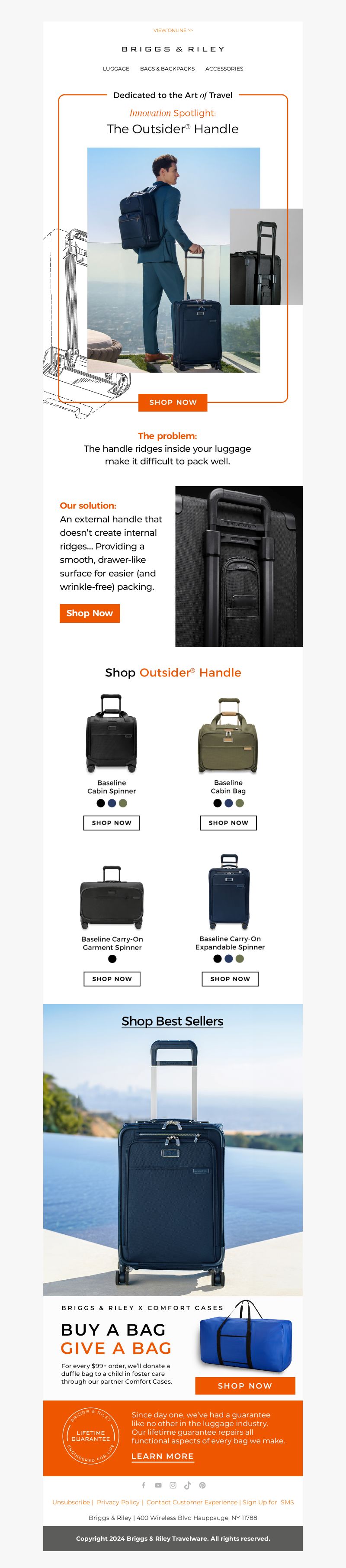Image resolution: width=346 pixels, height=1568 pixels.
Task: Visit the Facebook page
Action: tap(144, 1485)
